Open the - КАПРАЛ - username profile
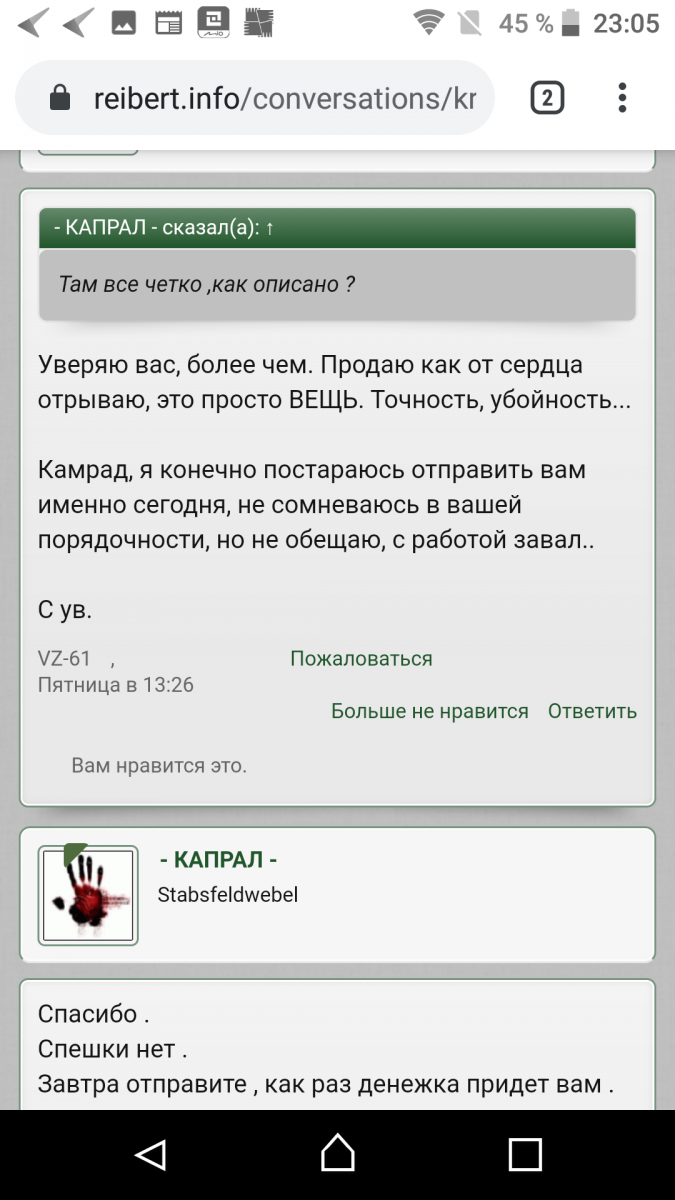This screenshot has width=675, height=1200. pyautogui.click(x=218, y=860)
